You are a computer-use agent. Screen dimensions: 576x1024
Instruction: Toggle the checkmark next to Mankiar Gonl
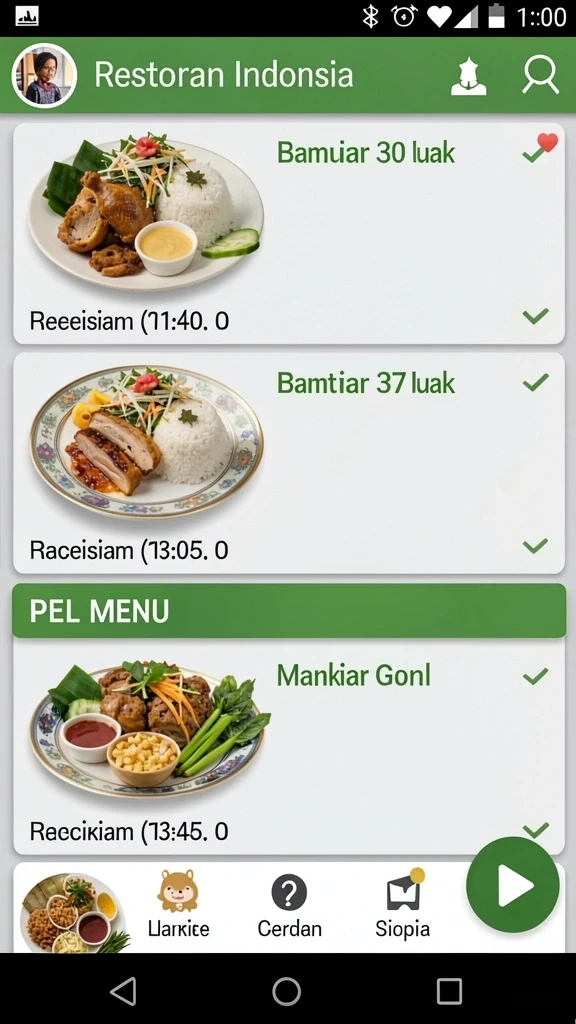[x=536, y=676]
